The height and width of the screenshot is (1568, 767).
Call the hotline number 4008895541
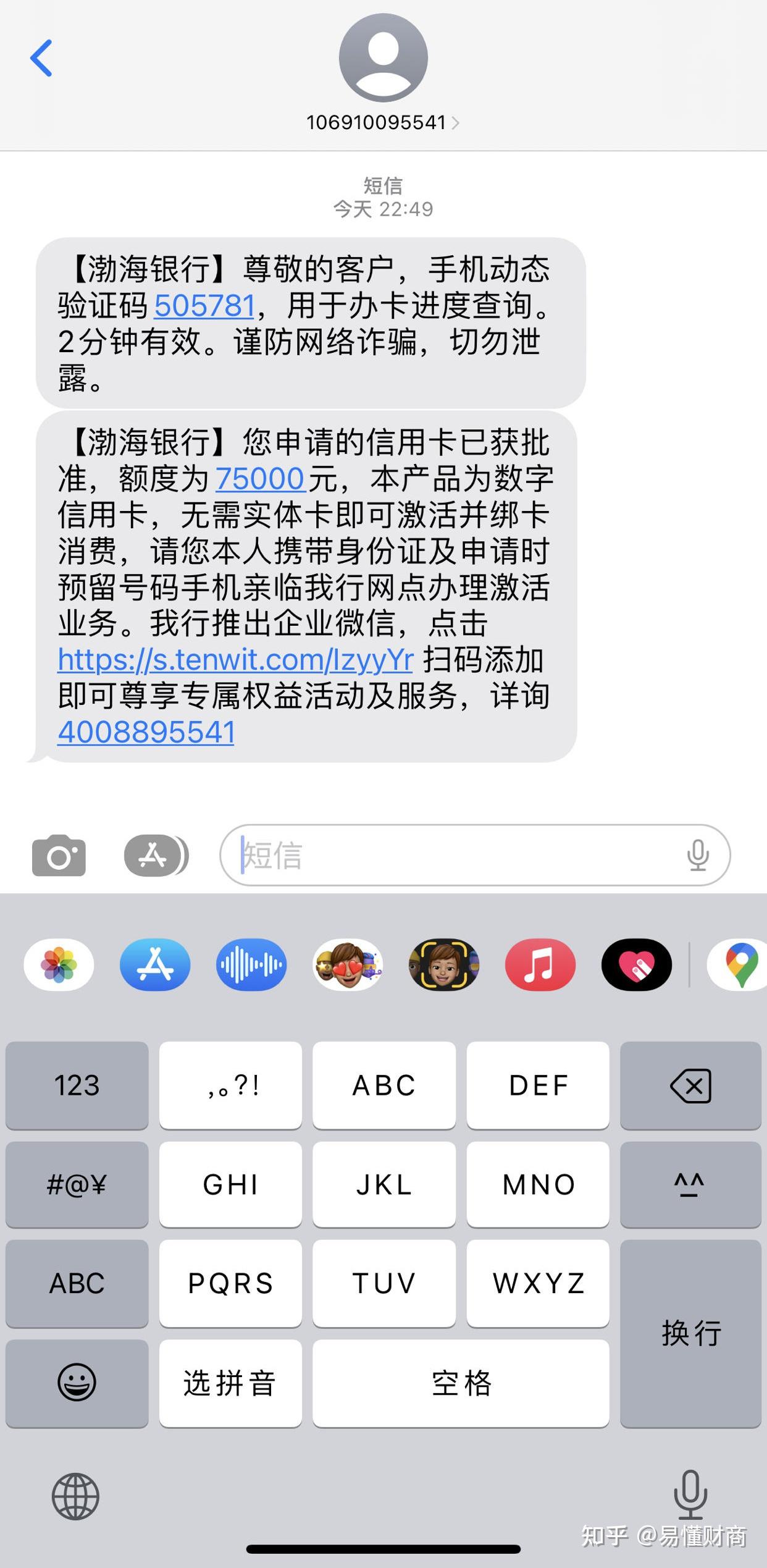point(146,733)
